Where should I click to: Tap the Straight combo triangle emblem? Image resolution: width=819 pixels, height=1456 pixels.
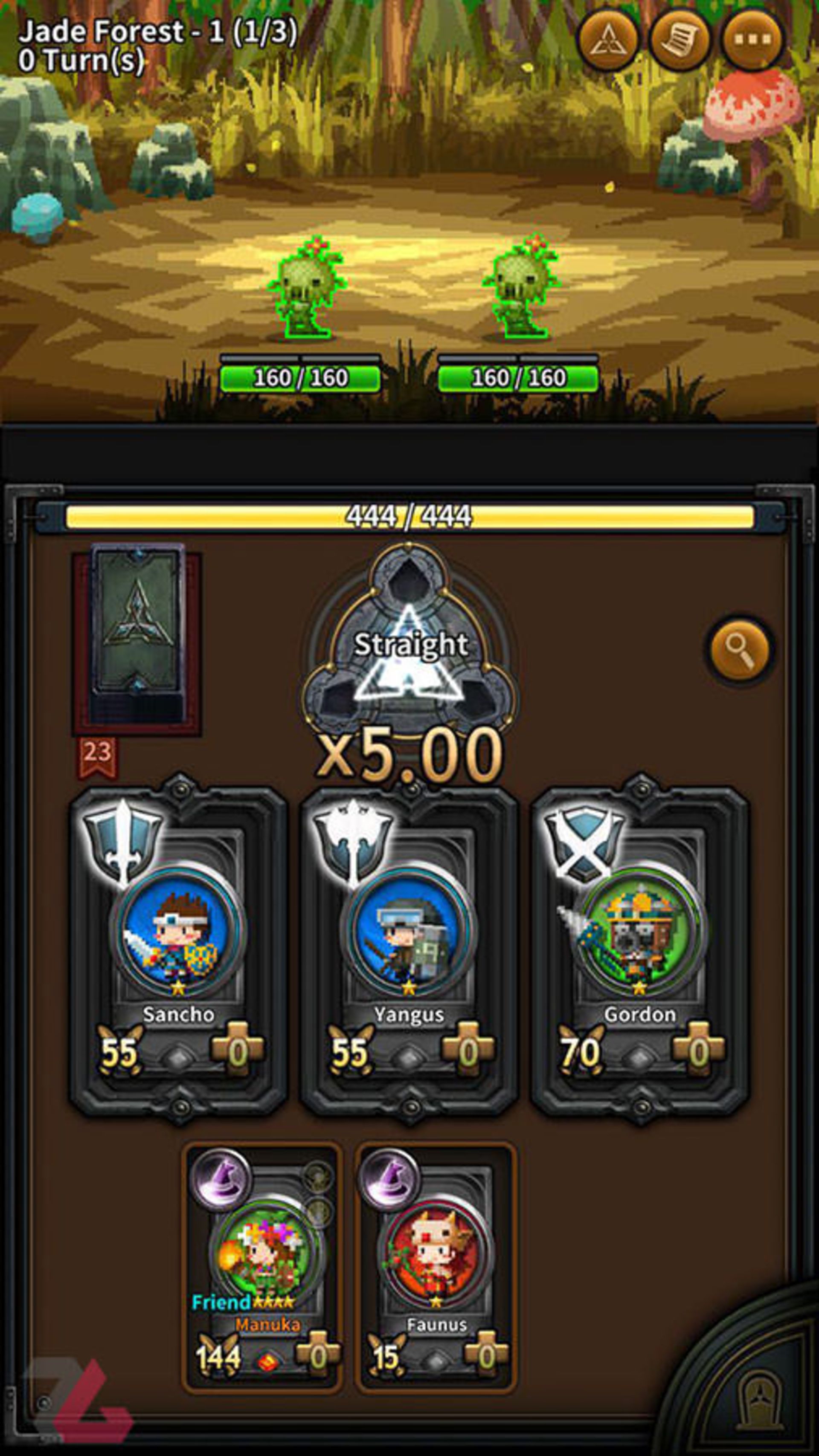point(409,650)
